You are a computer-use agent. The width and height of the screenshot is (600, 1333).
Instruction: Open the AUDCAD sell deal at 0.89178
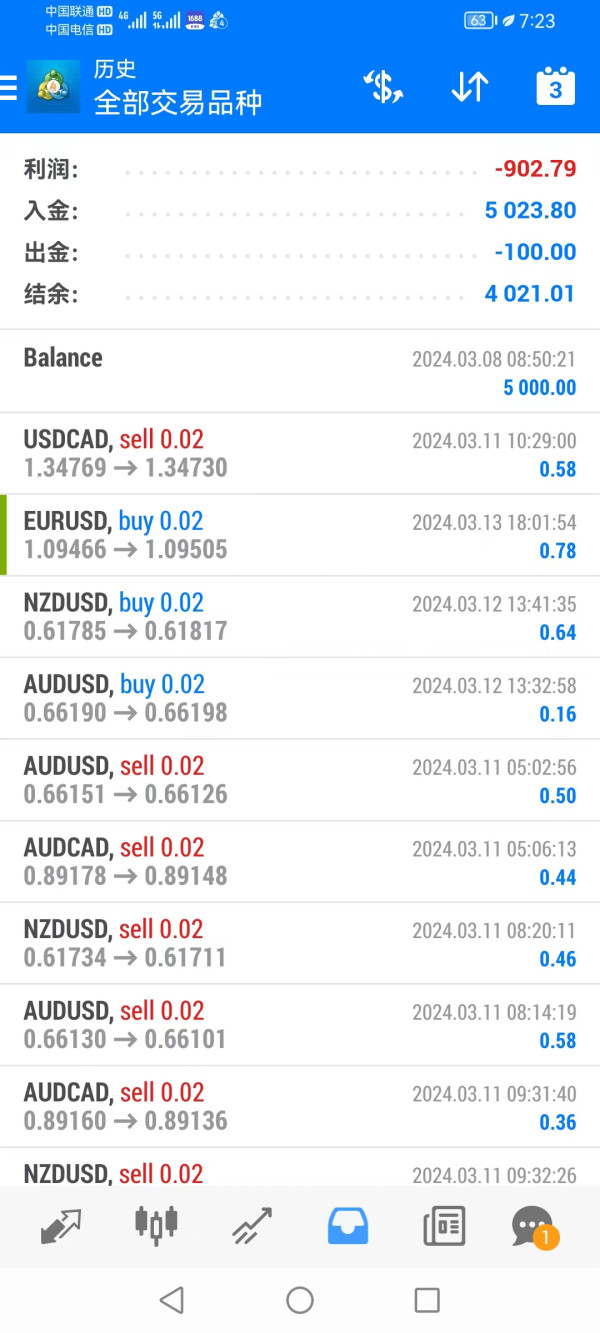pos(300,862)
